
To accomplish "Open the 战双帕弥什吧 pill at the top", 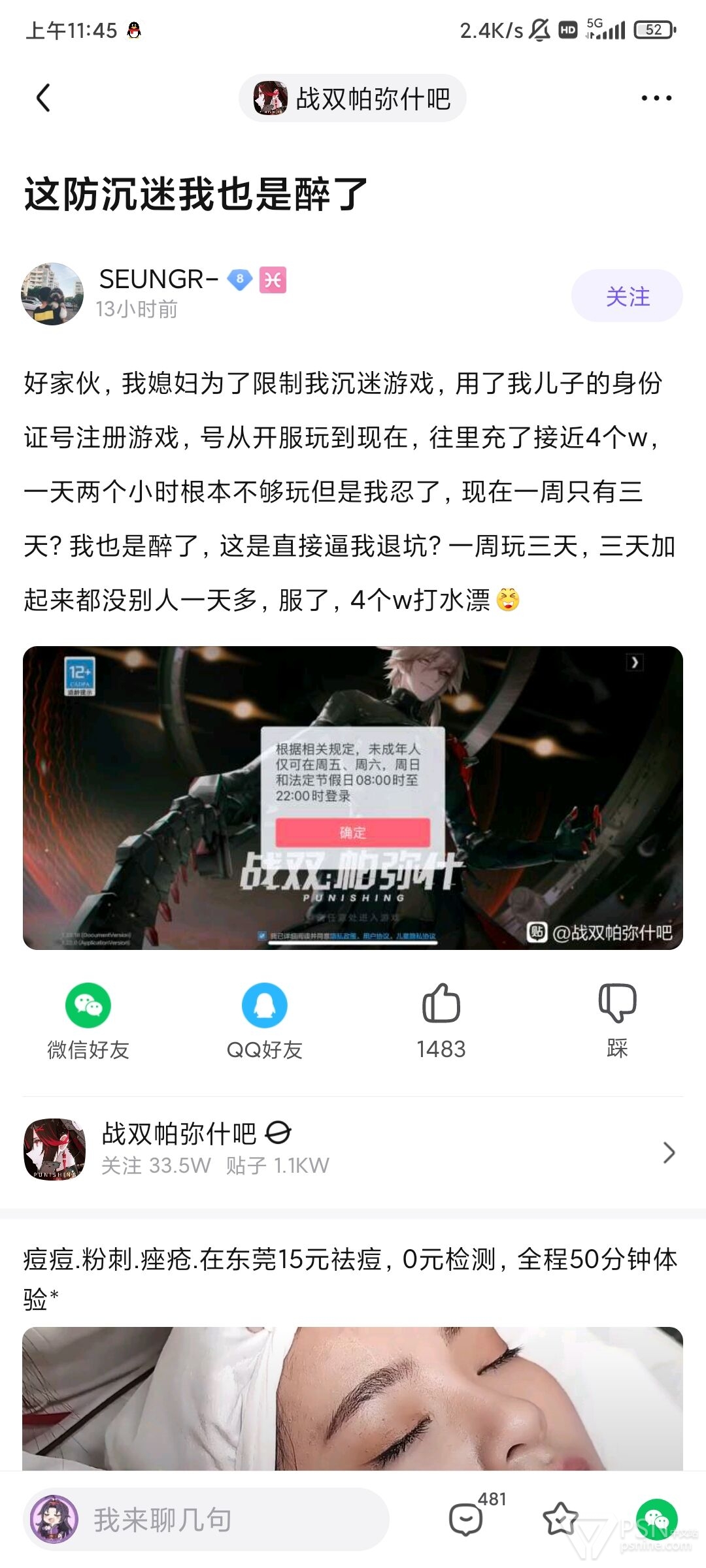I will coord(352,98).
